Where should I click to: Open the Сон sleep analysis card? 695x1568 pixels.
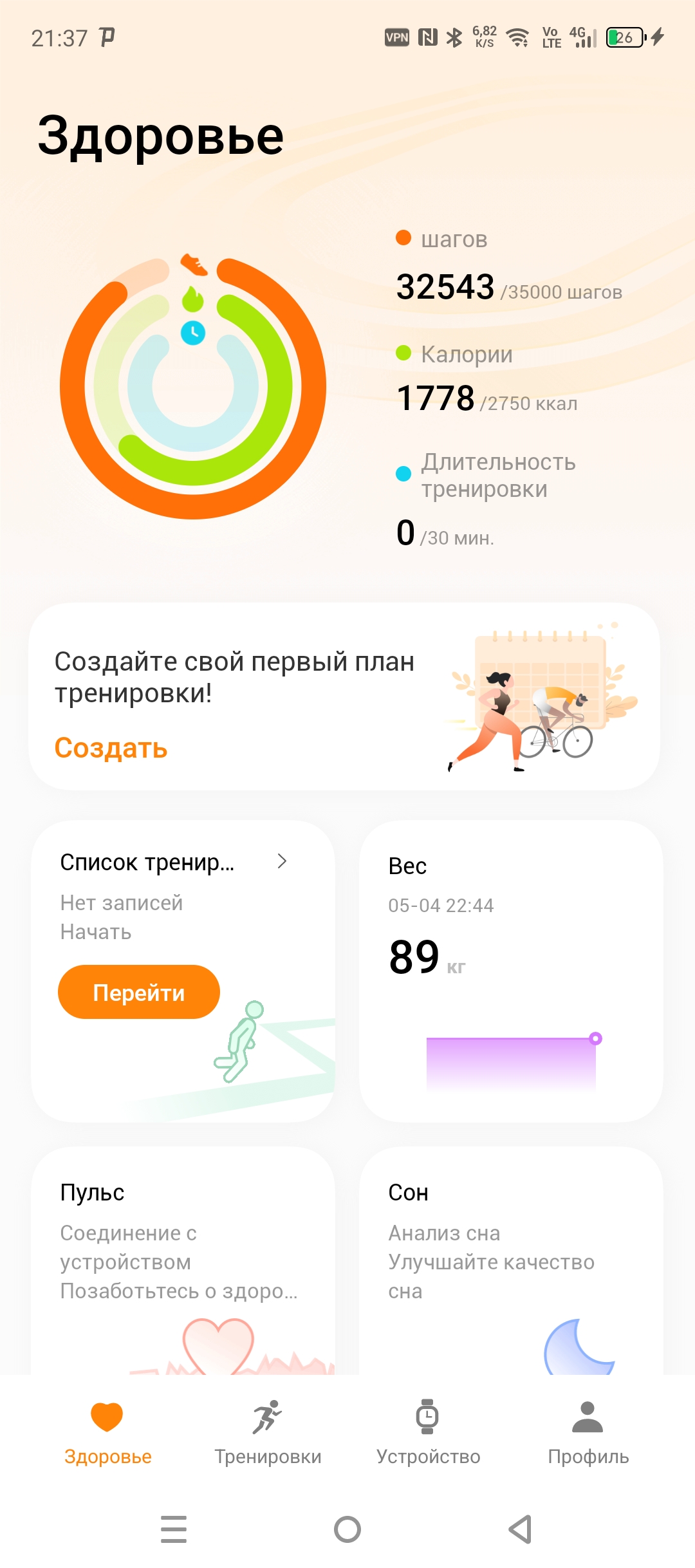point(511,1262)
